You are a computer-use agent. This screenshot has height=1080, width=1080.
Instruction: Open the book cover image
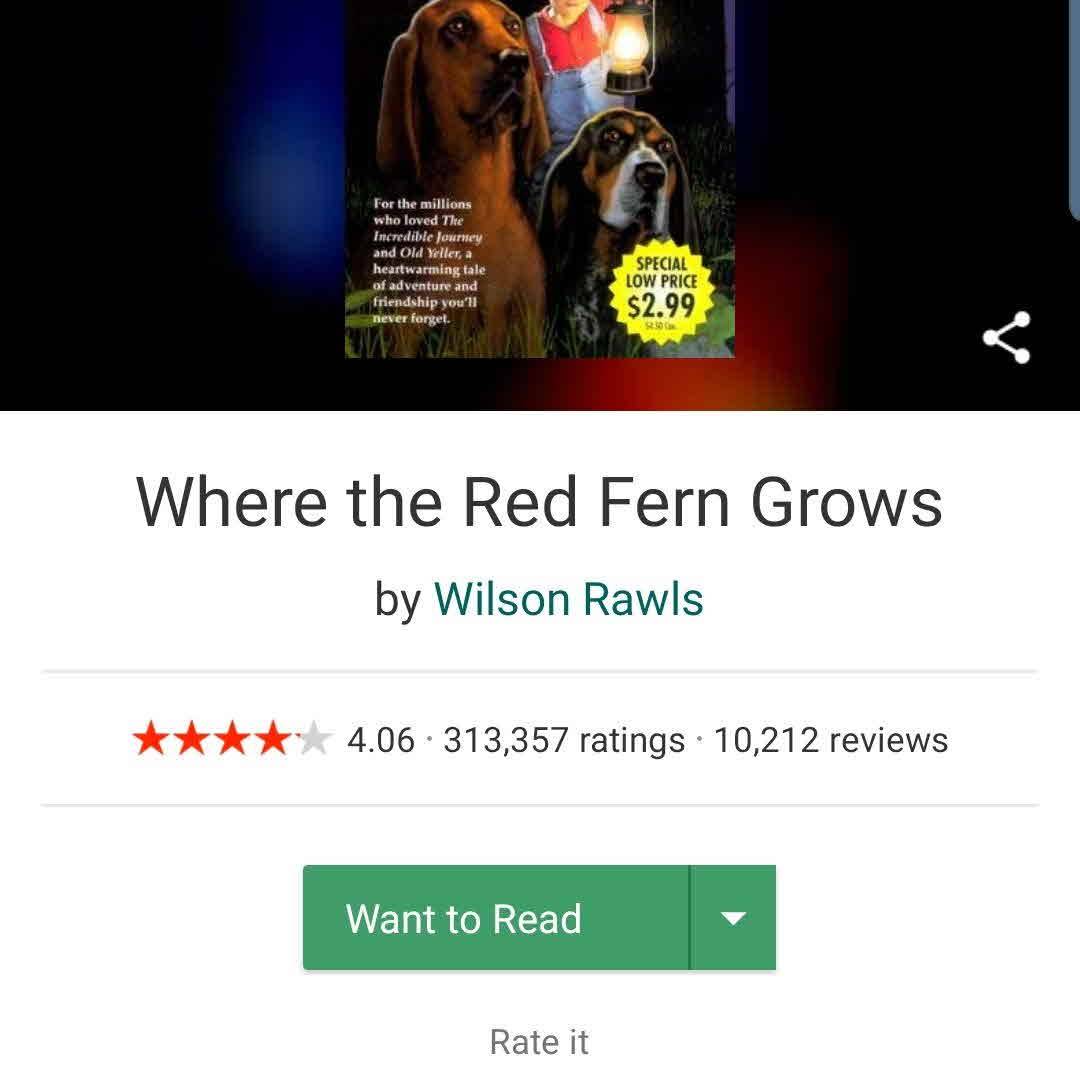point(539,180)
